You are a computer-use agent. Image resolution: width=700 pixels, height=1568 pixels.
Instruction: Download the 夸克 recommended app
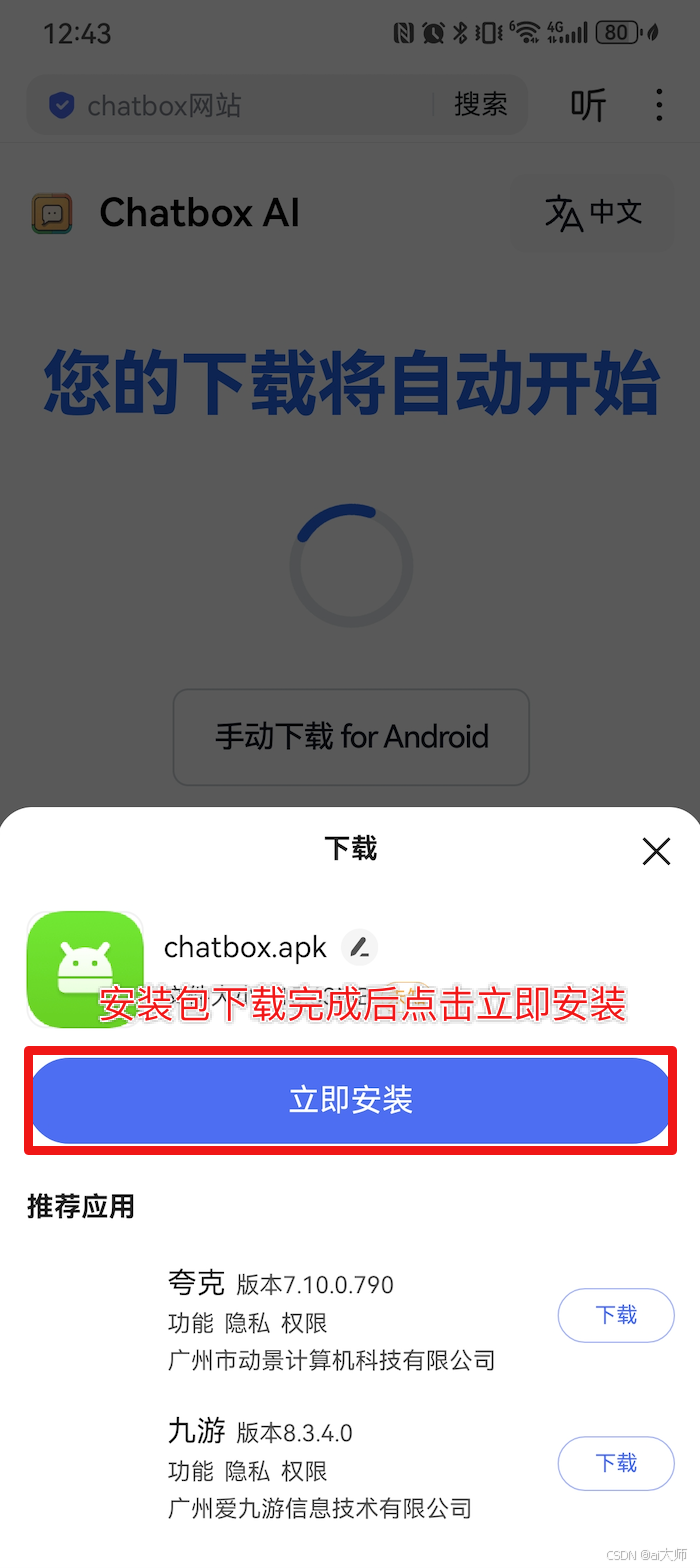click(x=616, y=1315)
